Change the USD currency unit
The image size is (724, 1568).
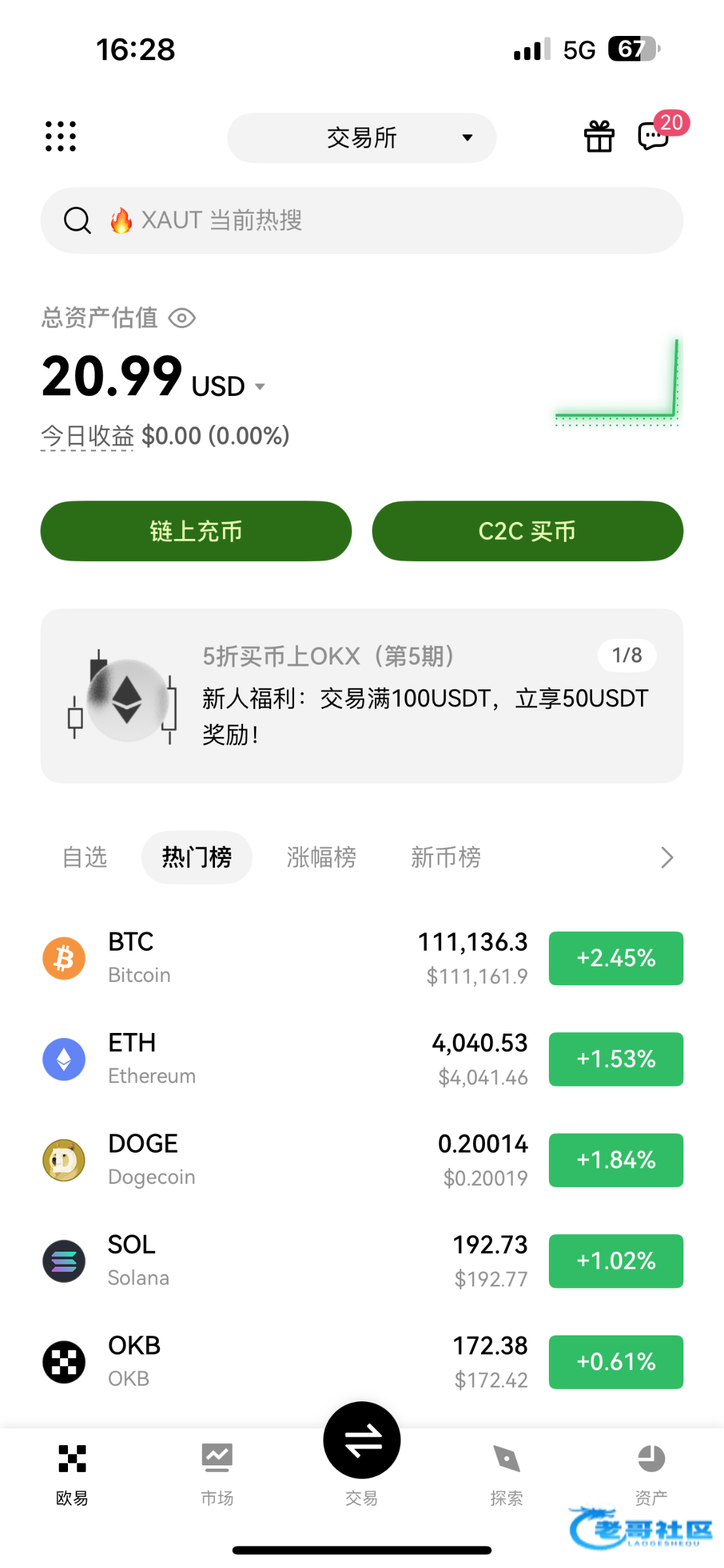[x=228, y=387]
